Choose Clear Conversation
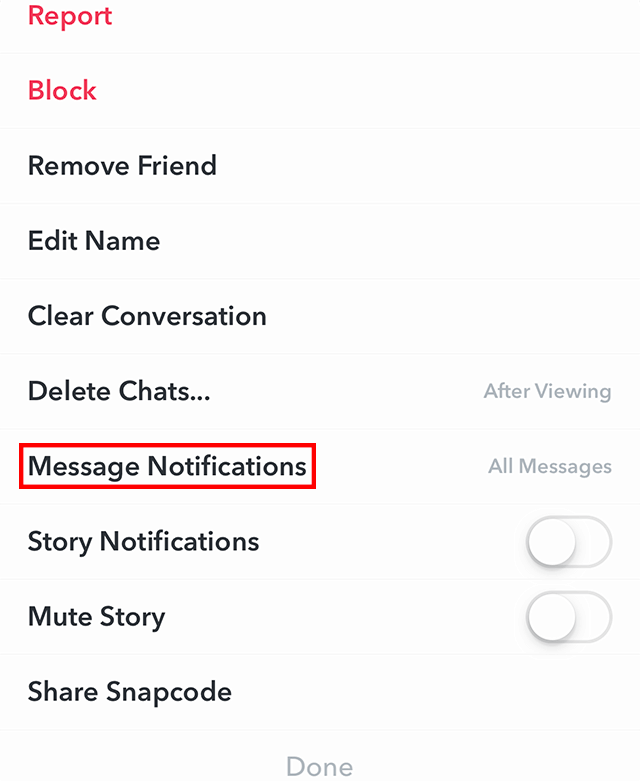This screenshot has width=640, height=781. pyautogui.click(x=147, y=316)
